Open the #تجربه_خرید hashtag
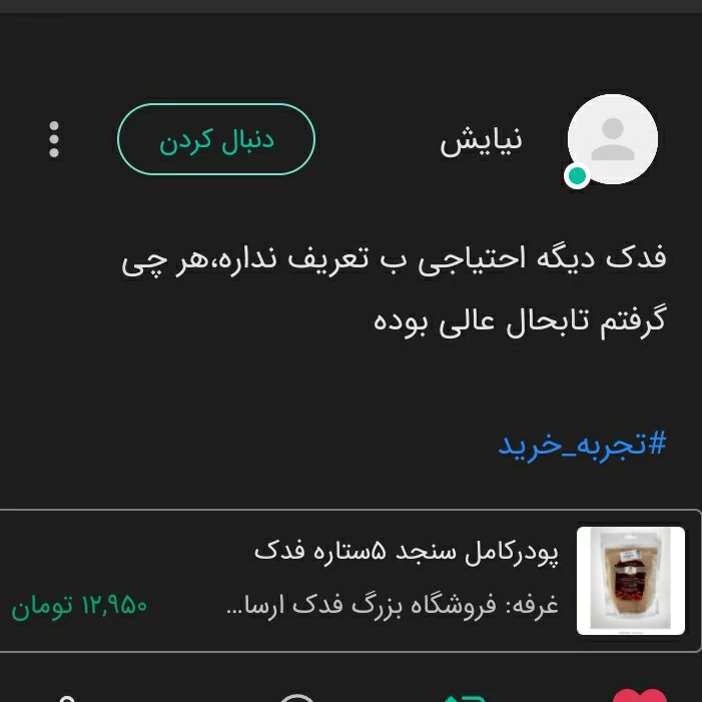Screen dimensions: 702x702 click(x=582, y=445)
